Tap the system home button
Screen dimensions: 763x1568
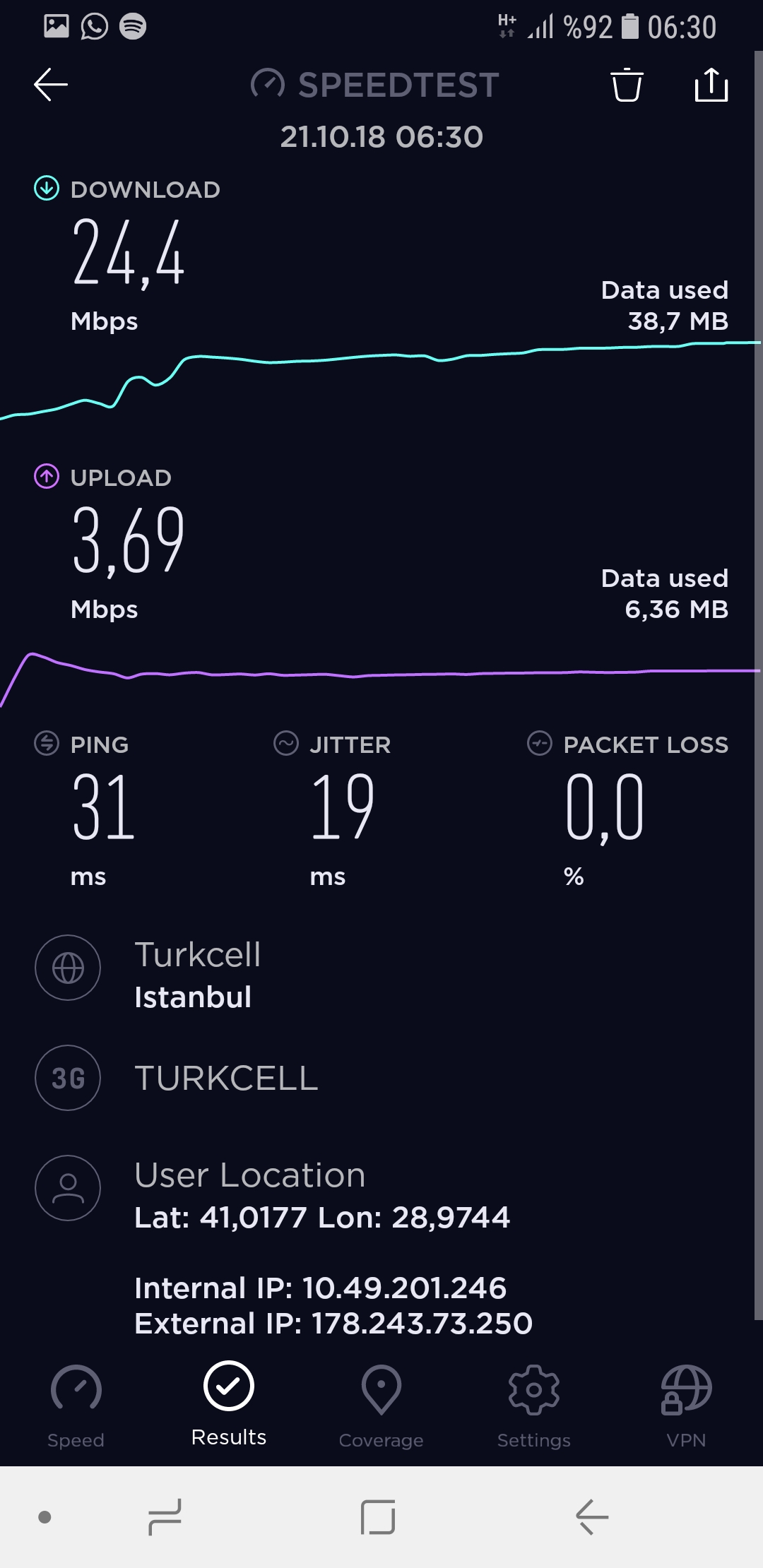[x=378, y=1517]
